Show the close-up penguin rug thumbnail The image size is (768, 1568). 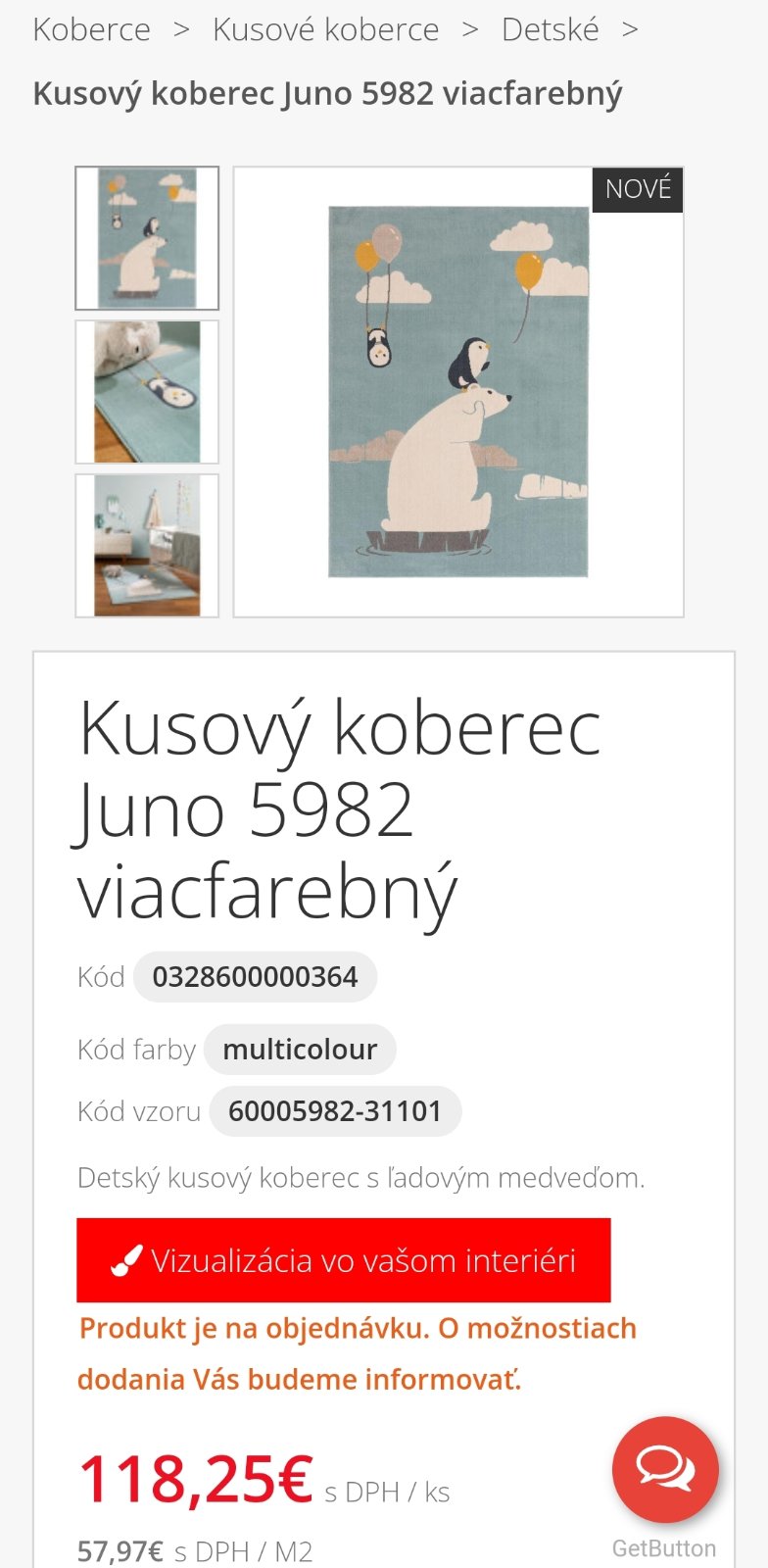(147, 392)
